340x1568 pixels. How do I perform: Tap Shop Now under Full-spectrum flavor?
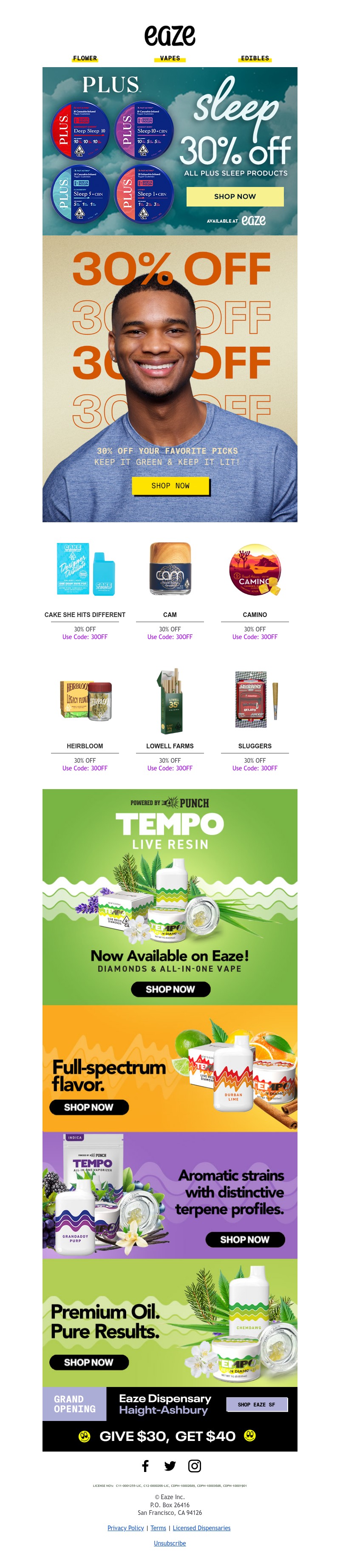[89, 1107]
